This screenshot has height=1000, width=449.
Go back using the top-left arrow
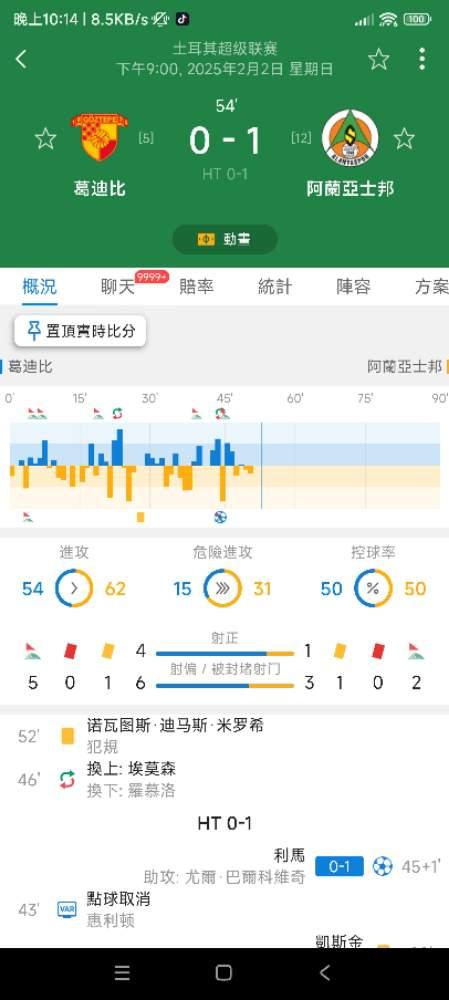[x=21, y=59]
